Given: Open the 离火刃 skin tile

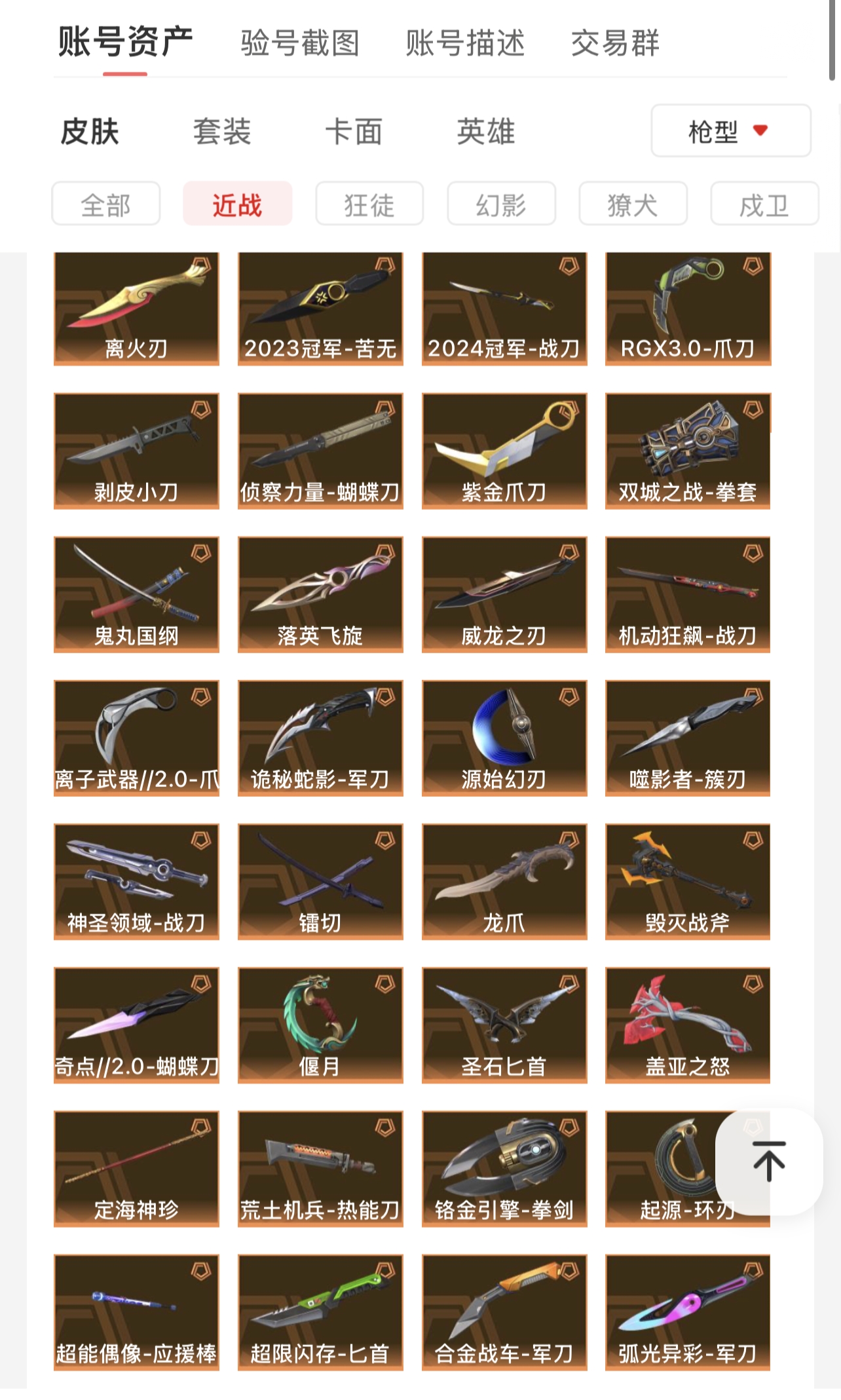Looking at the screenshot, I should click(x=136, y=309).
